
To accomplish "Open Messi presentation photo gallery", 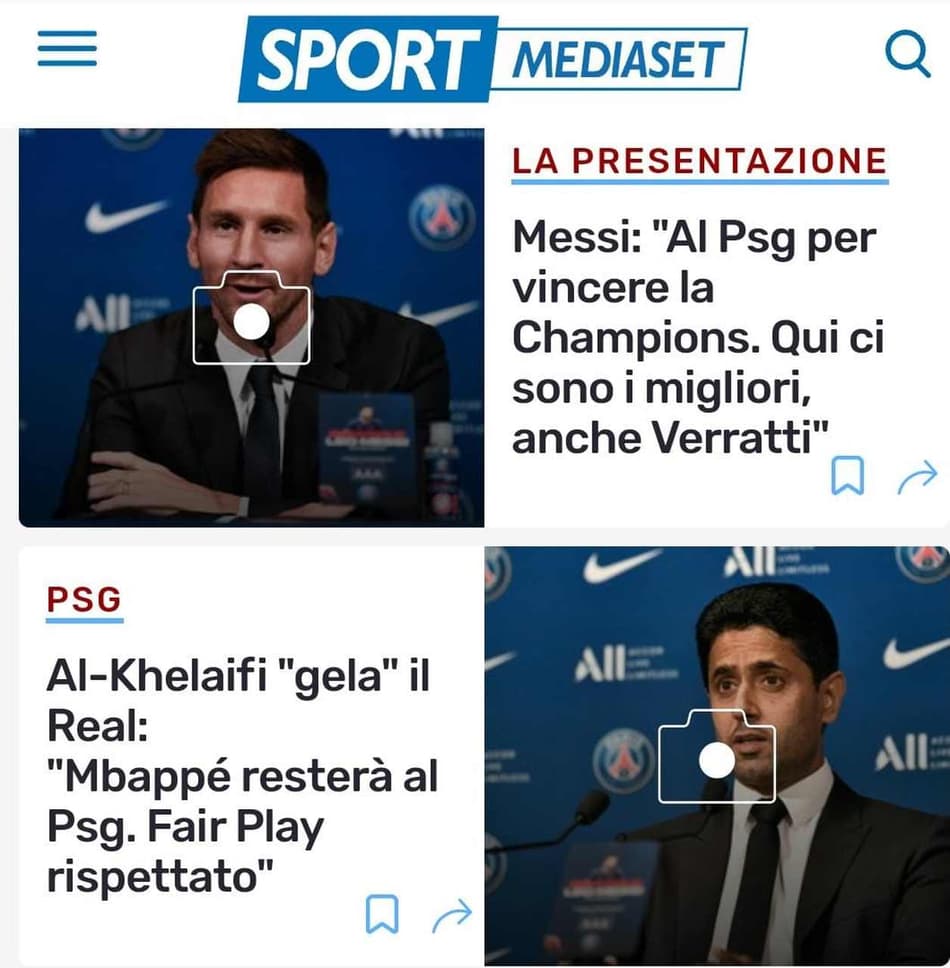I will tap(251, 320).
